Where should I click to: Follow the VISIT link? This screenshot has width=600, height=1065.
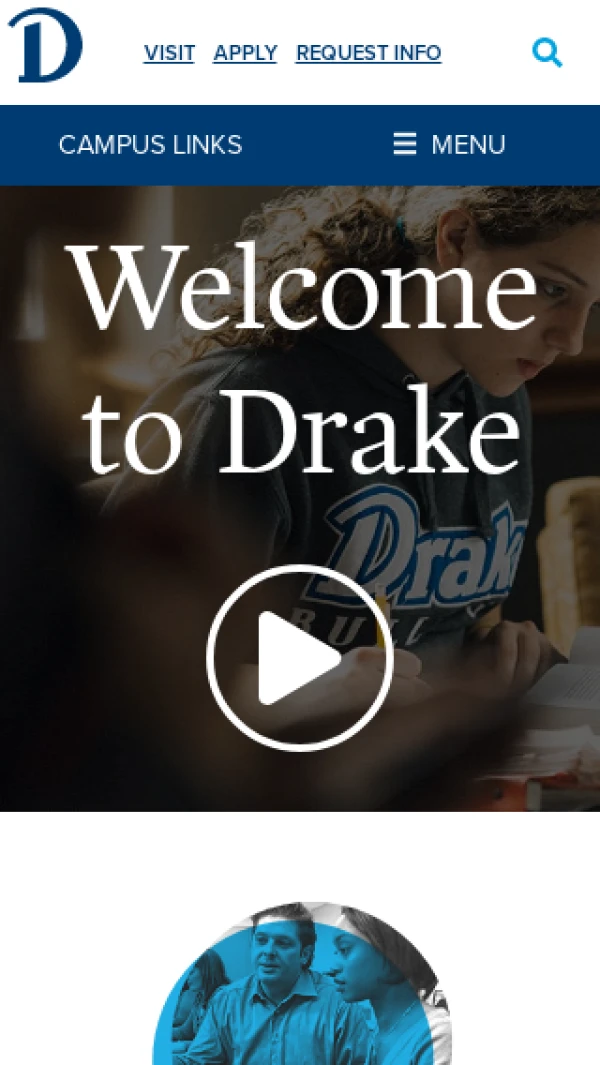[169, 53]
